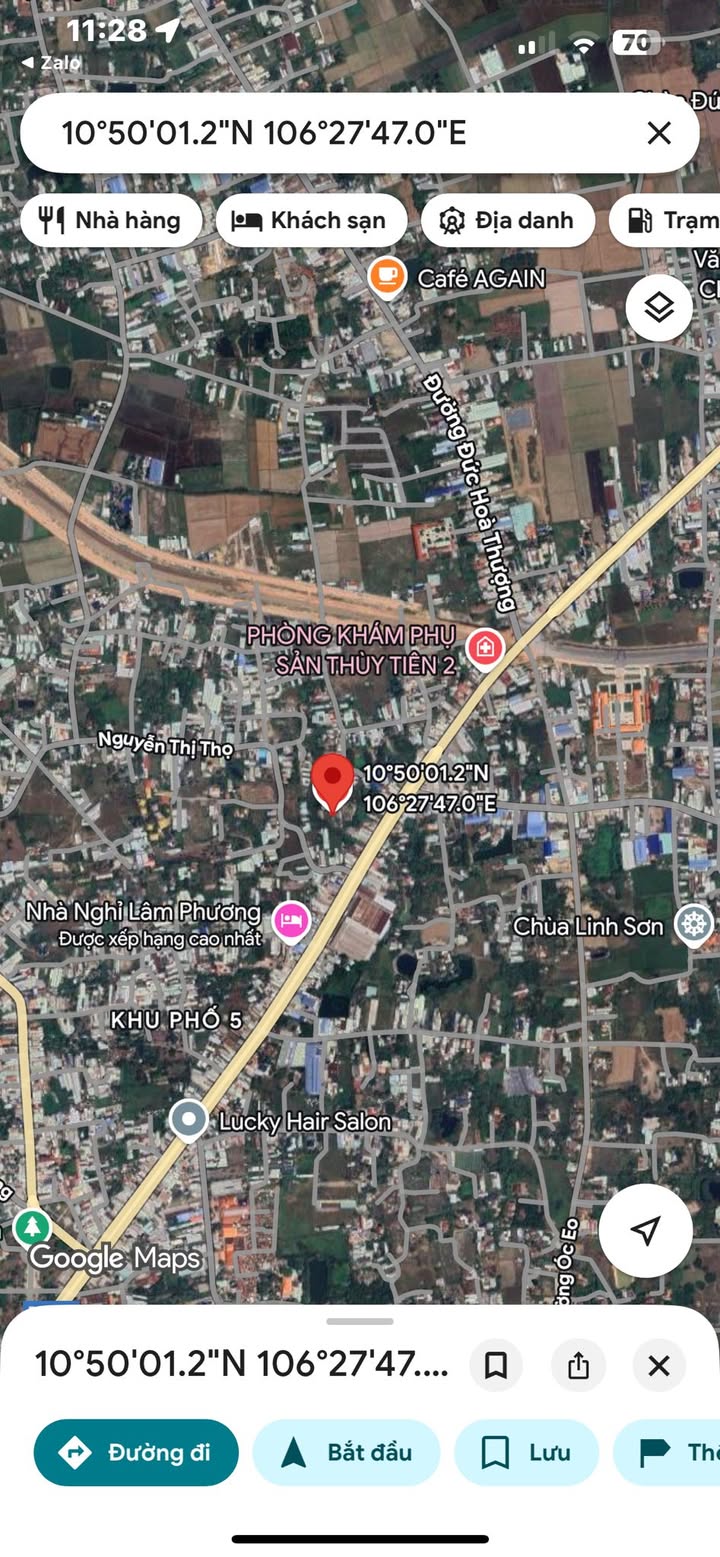Start navigation with Bắt đầu
The width and height of the screenshot is (720, 1557).
(346, 1452)
